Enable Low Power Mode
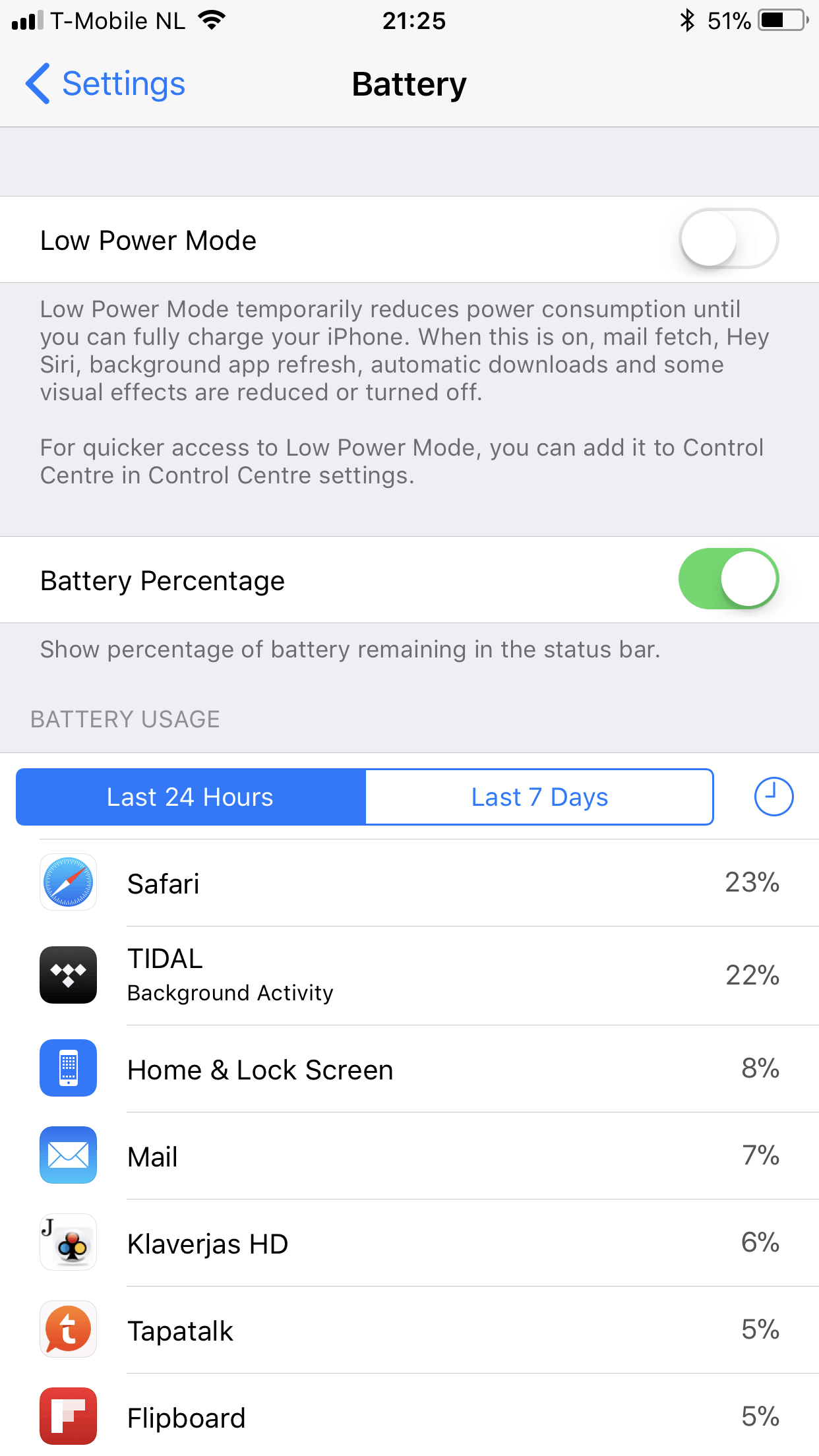 (728, 239)
